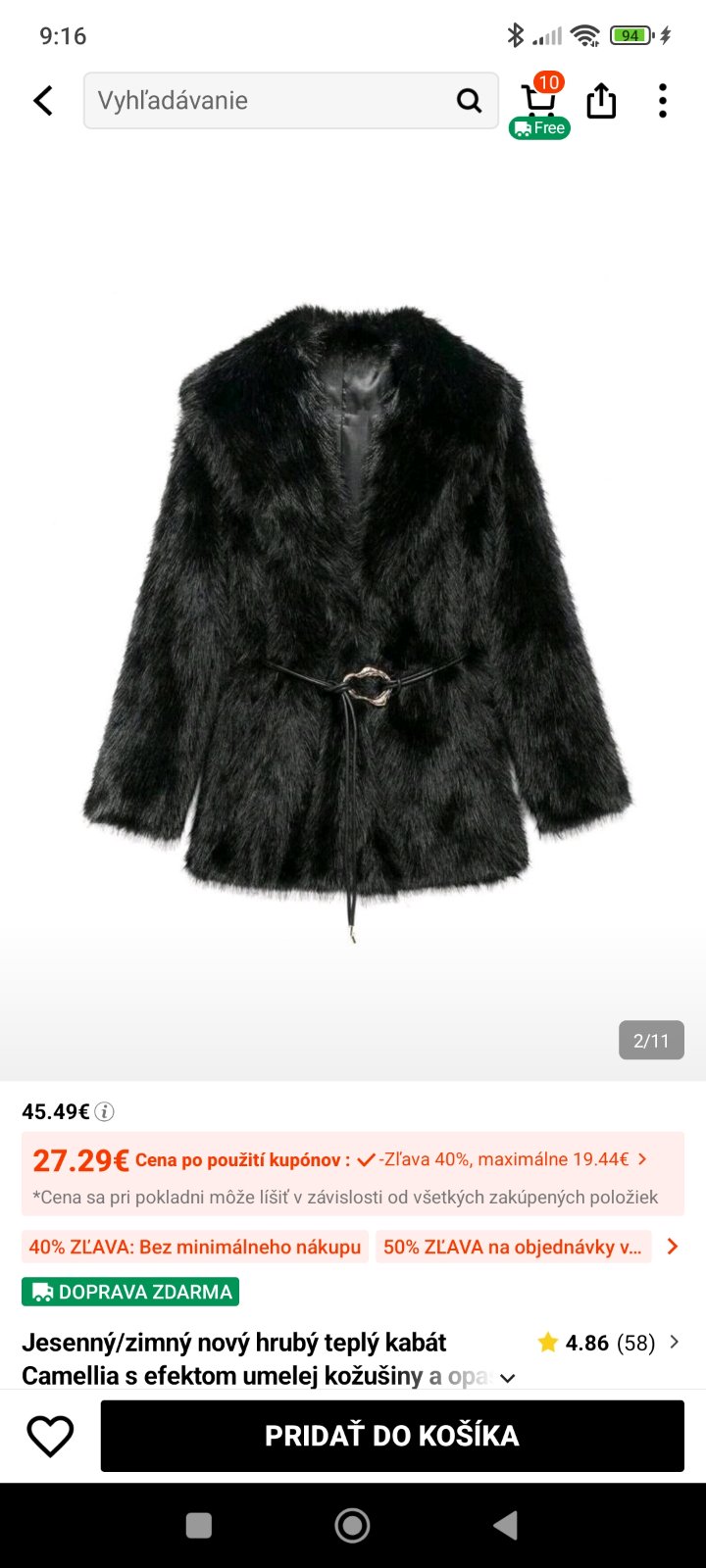Image resolution: width=706 pixels, height=1568 pixels.
Task: Go back using the top-left arrow
Action: pos(43,101)
